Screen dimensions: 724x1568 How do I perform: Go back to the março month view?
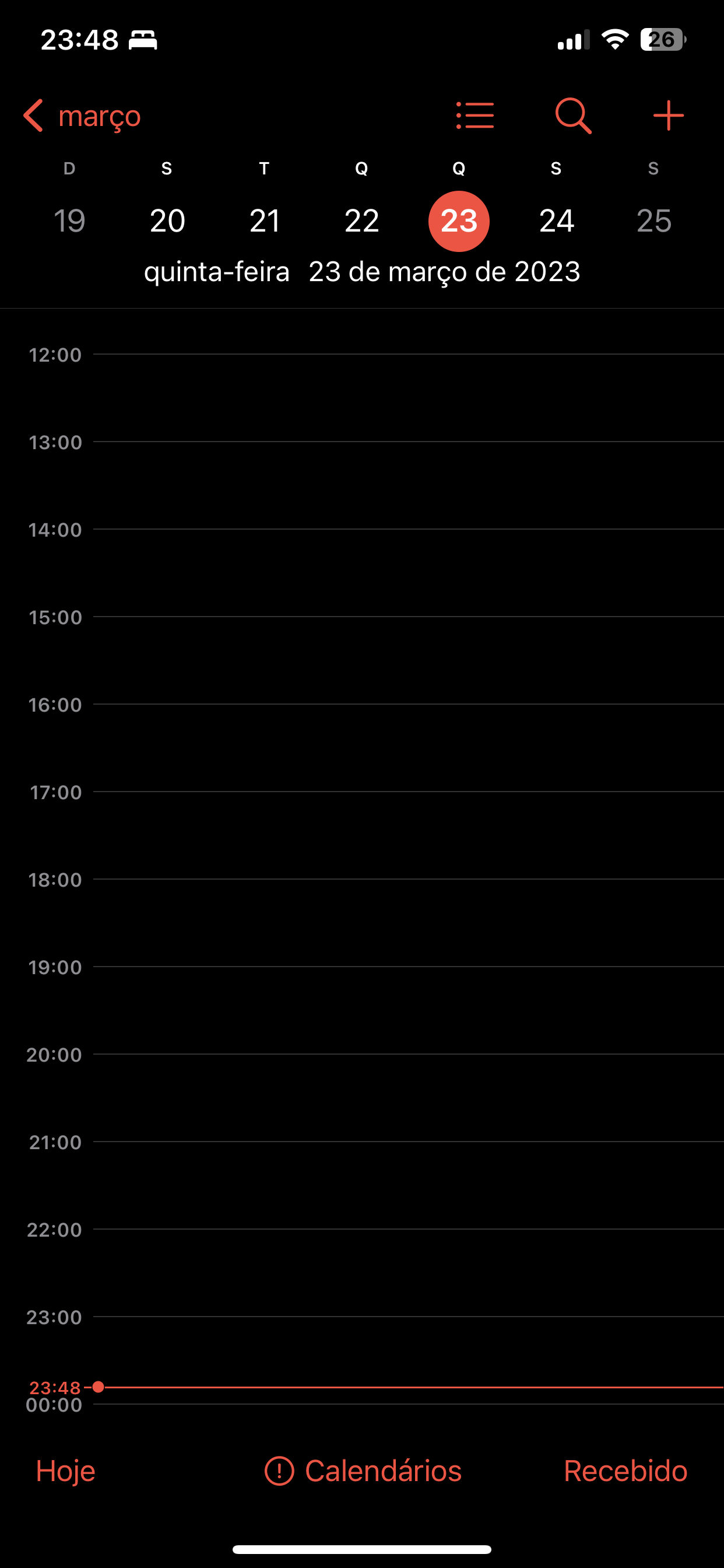point(82,116)
